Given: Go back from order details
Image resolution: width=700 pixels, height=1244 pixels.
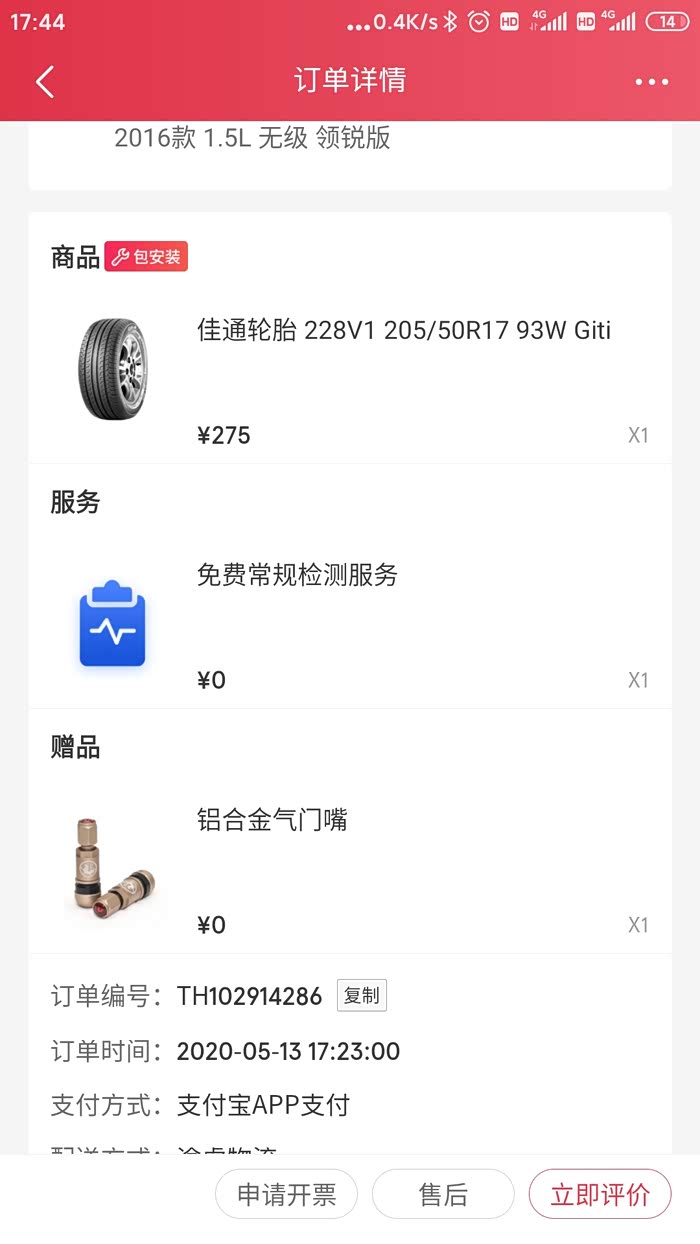Looking at the screenshot, I should (x=45, y=81).
